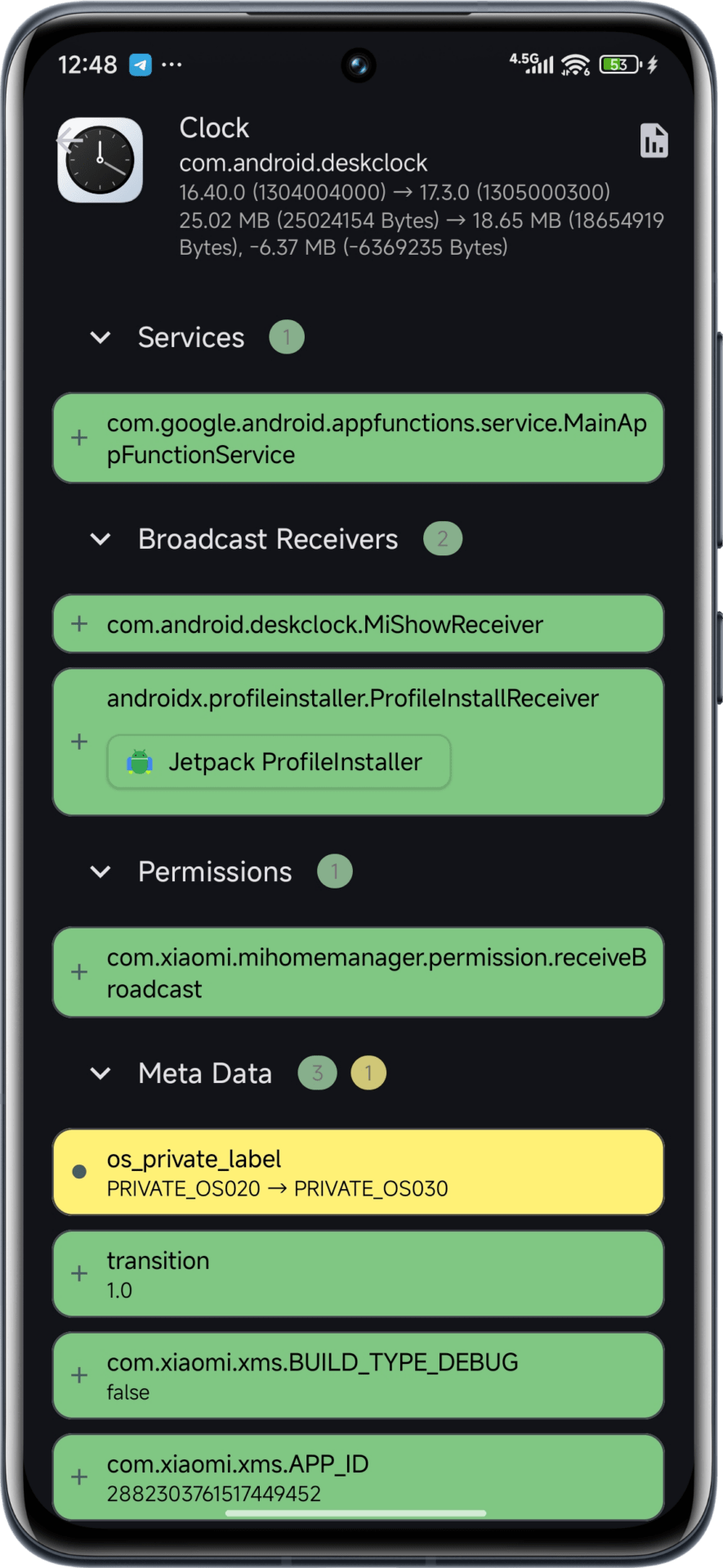Collapse the Services section
Screen dimensions: 723x1568
click(x=100, y=337)
